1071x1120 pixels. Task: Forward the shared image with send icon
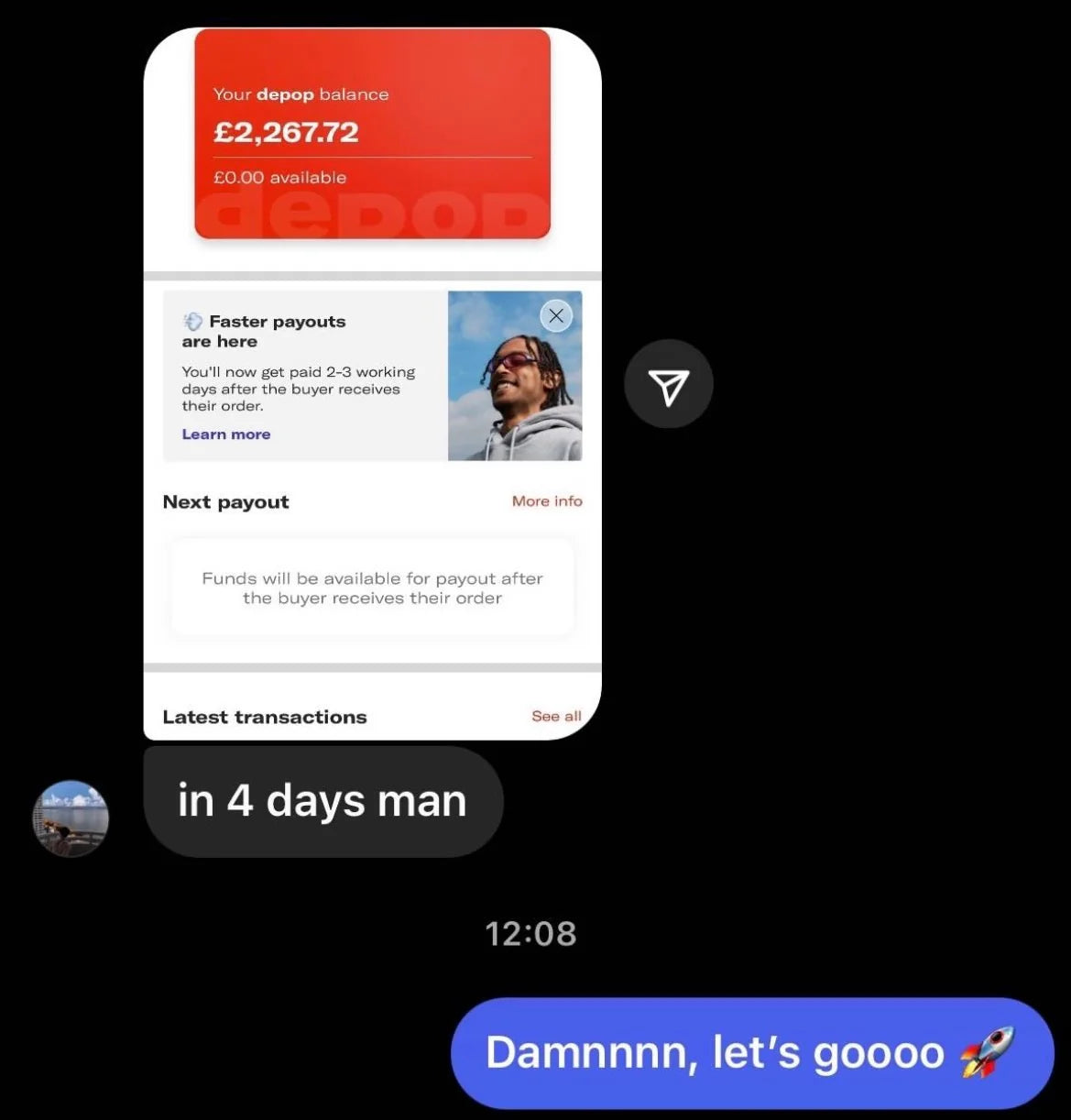[668, 385]
